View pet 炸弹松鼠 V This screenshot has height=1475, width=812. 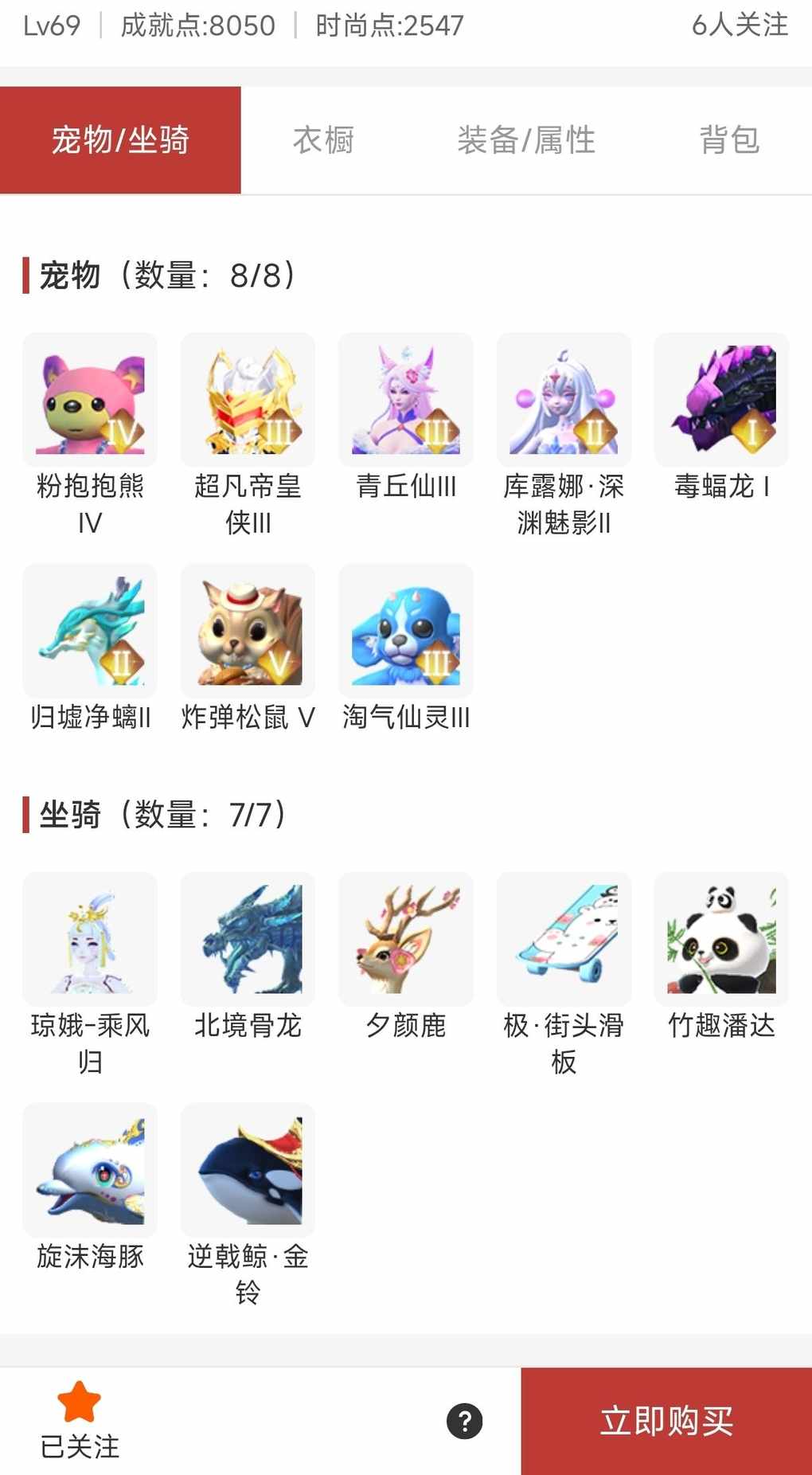248,631
